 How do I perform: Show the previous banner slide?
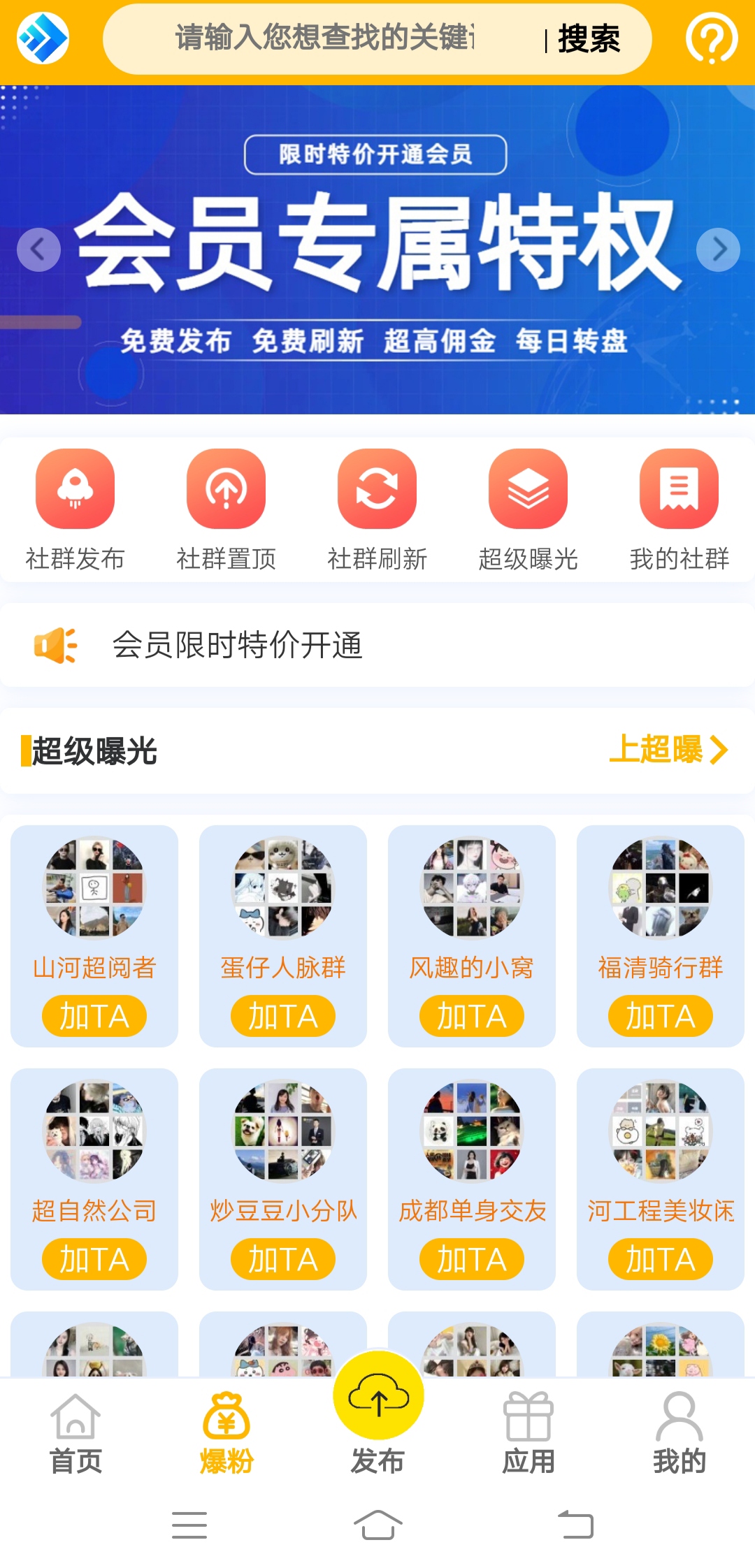click(x=38, y=249)
